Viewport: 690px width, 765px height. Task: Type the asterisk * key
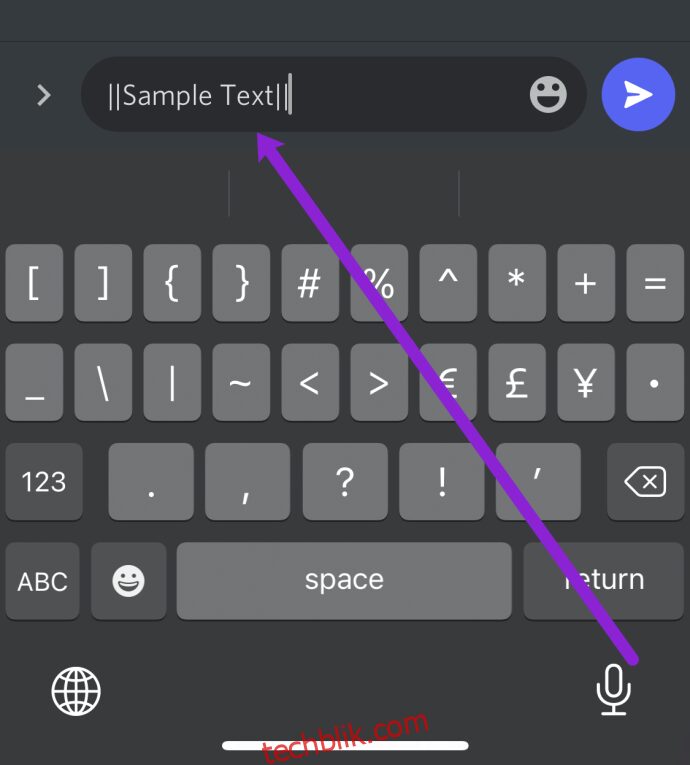tap(516, 284)
